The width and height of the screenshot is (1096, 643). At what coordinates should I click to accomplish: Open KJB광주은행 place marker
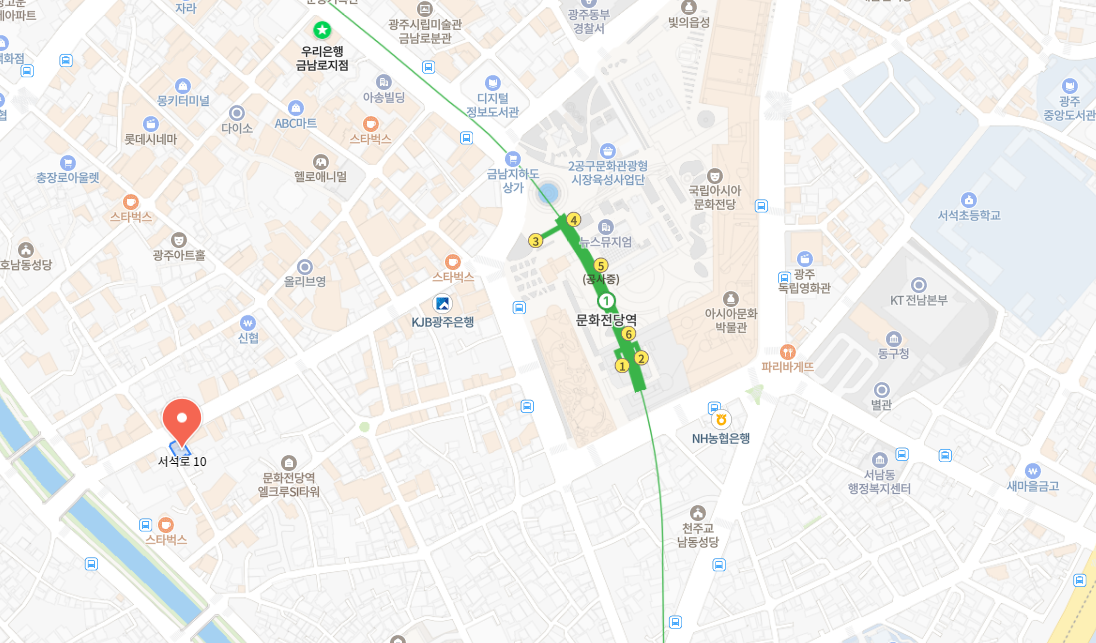tap(442, 303)
